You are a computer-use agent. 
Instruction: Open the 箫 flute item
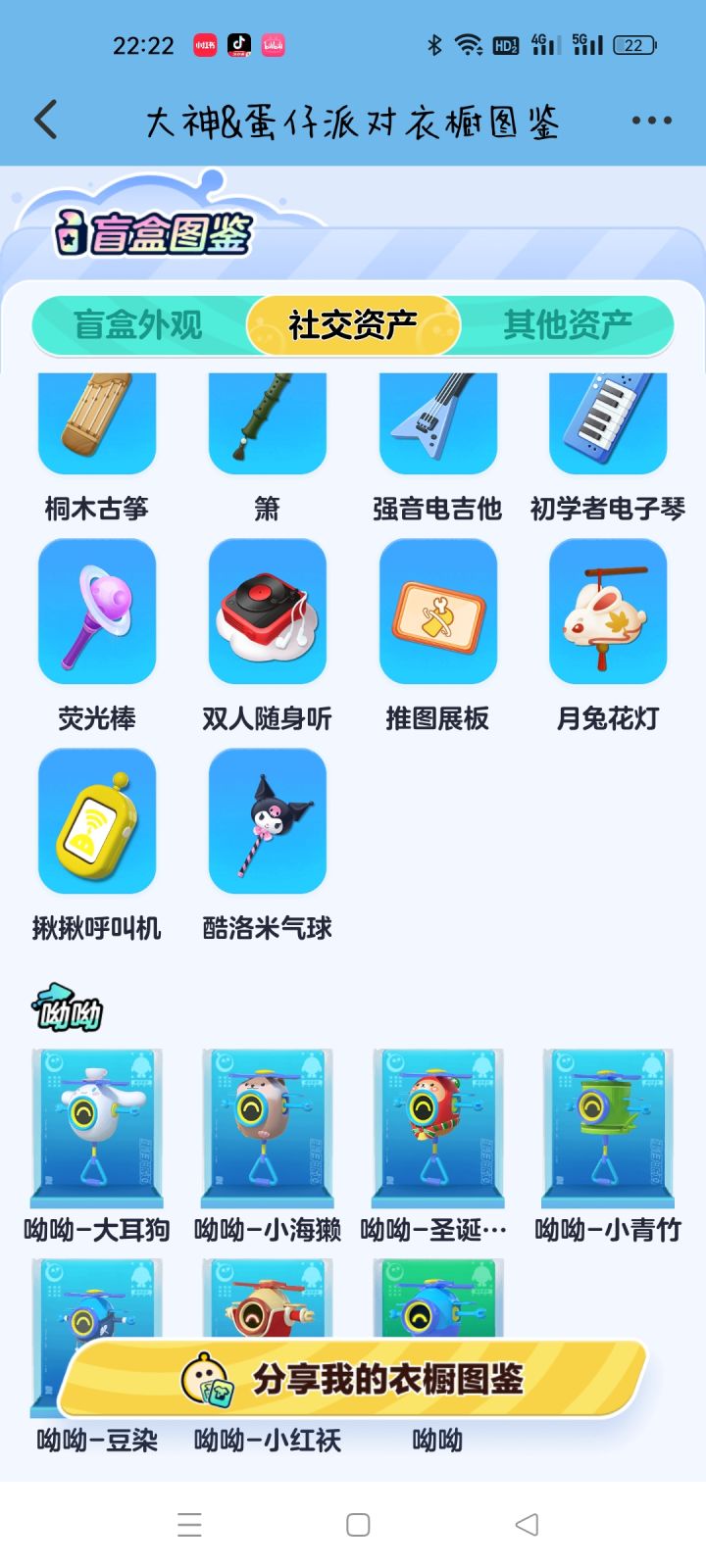[267, 421]
